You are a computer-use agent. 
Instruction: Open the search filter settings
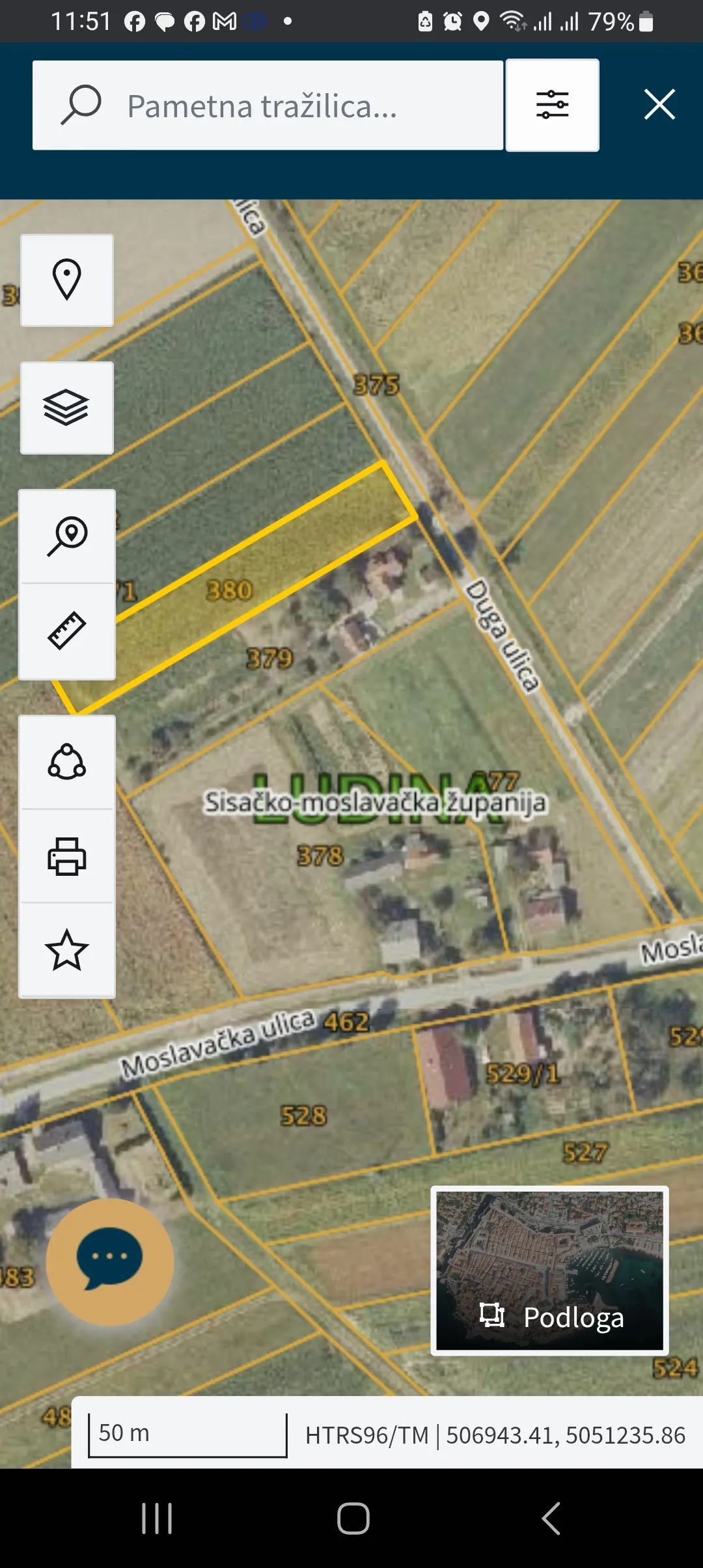552,105
